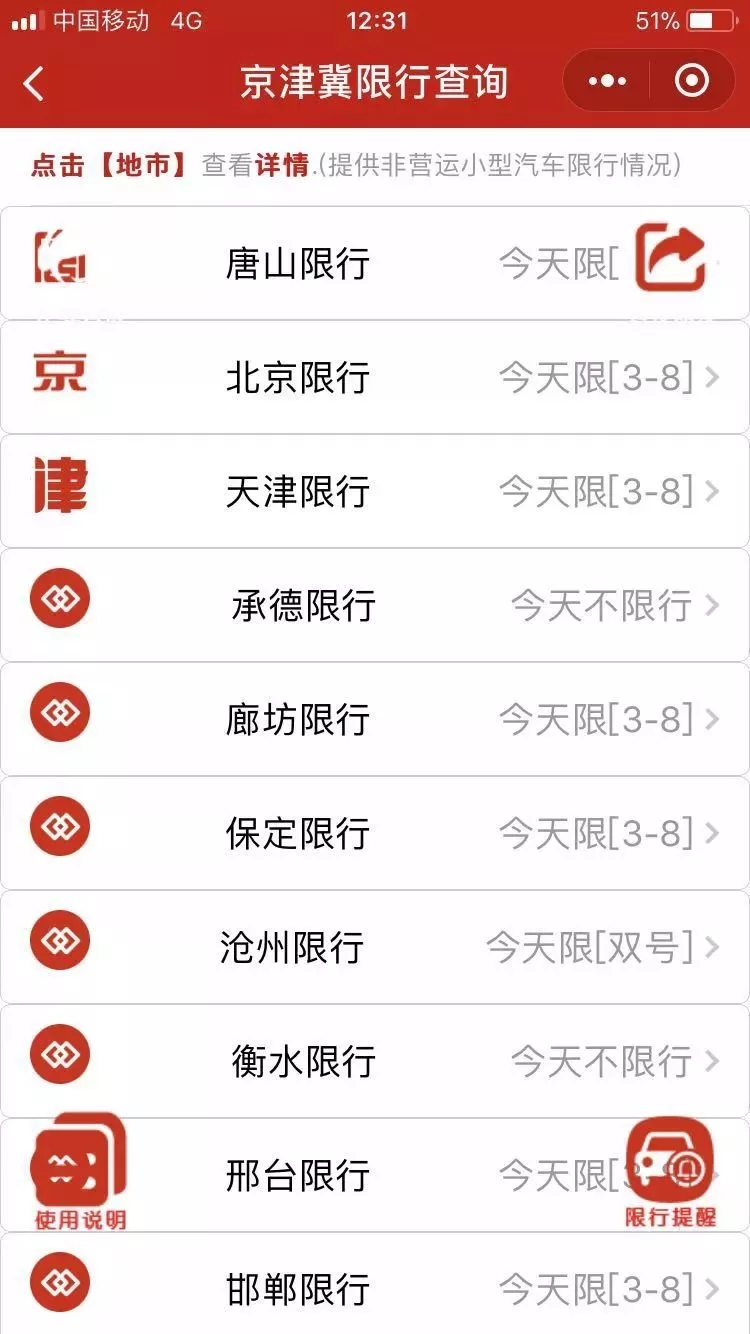The image size is (750, 1334).
Task: Share via the red arrow floating button
Action: [x=672, y=258]
